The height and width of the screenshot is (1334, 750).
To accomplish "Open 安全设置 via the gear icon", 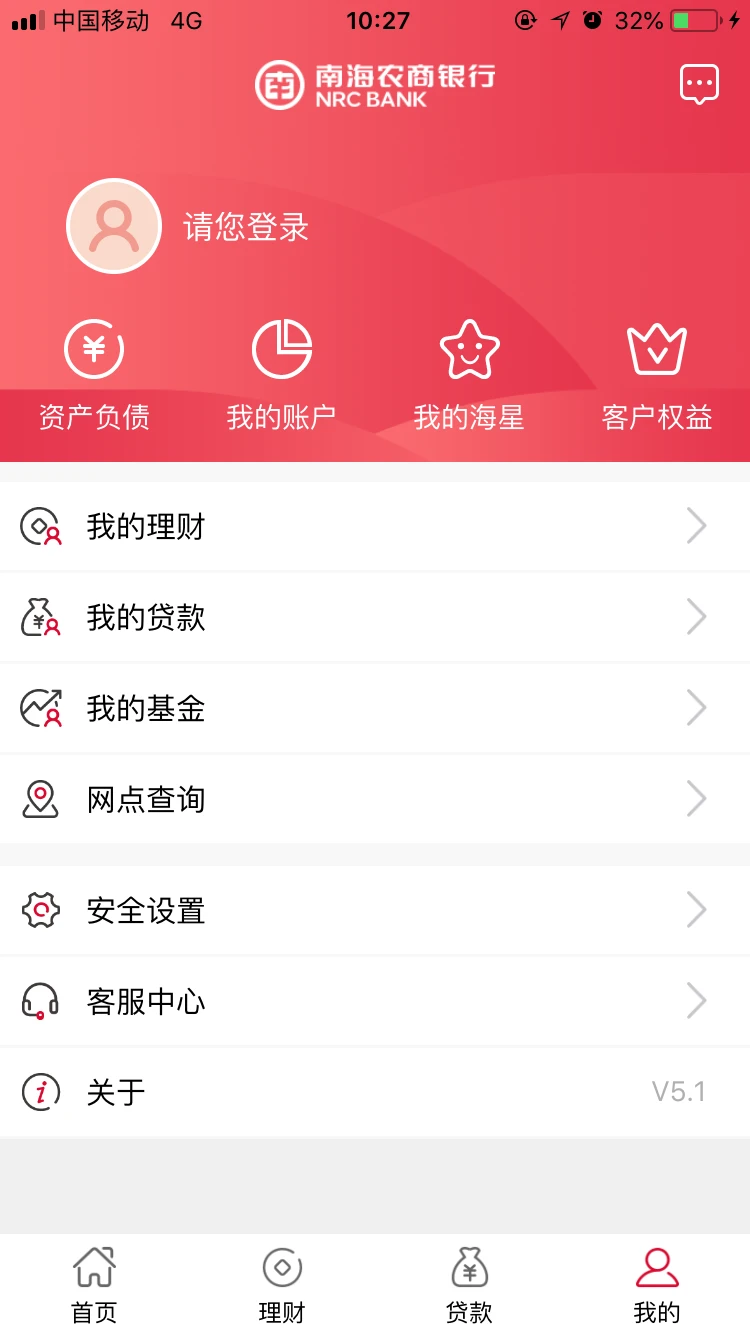I will click(40, 910).
